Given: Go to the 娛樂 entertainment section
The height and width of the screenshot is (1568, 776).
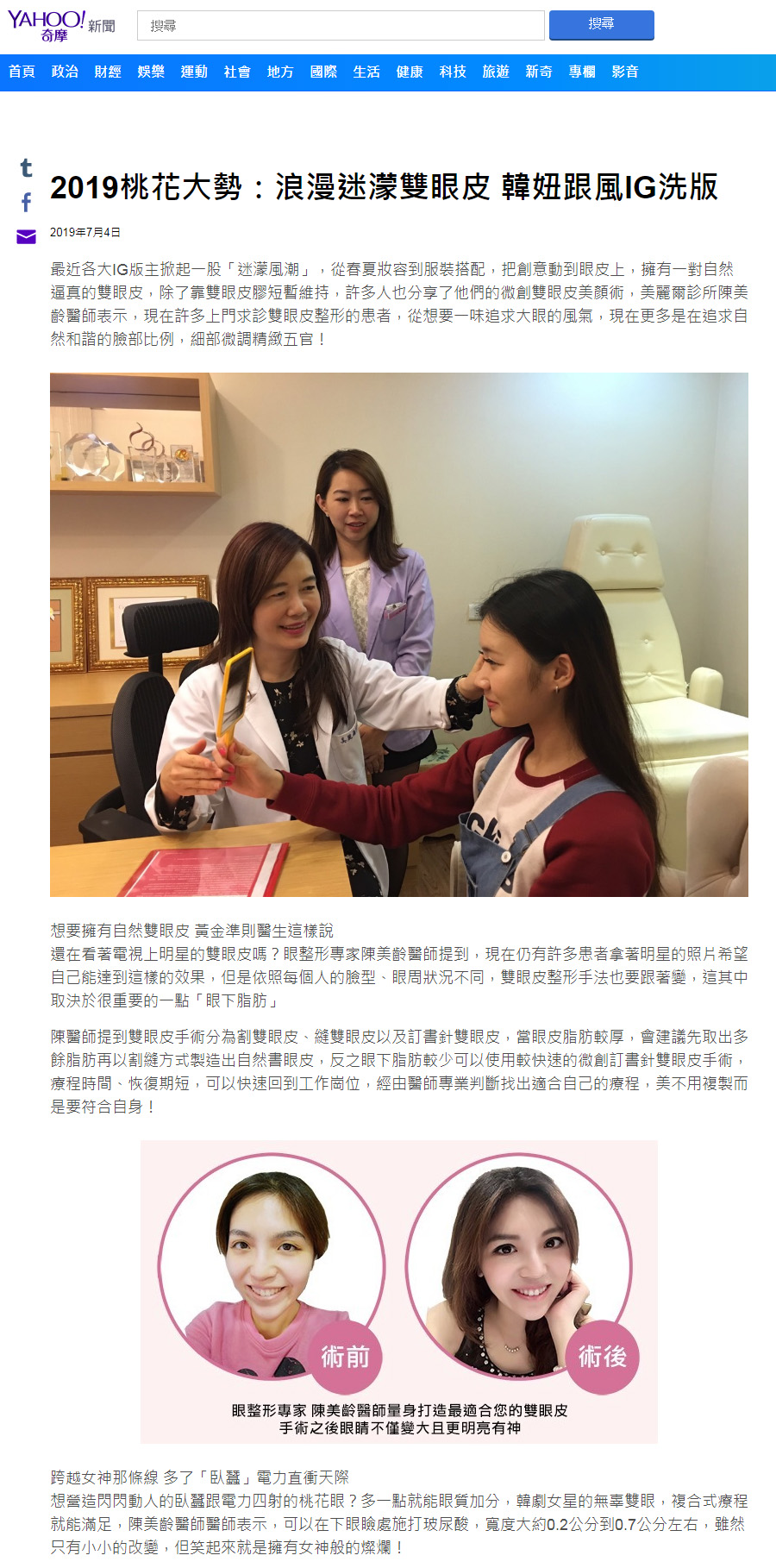Looking at the screenshot, I should (x=151, y=72).
